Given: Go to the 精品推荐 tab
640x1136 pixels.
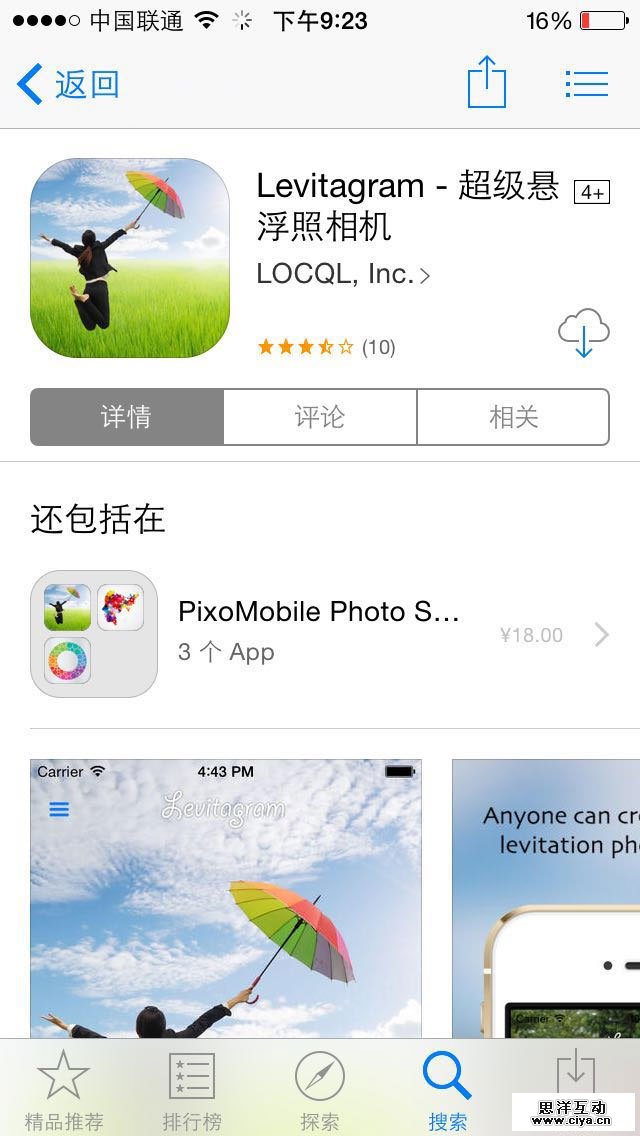Looking at the screenshot, I should (64, 1090).
